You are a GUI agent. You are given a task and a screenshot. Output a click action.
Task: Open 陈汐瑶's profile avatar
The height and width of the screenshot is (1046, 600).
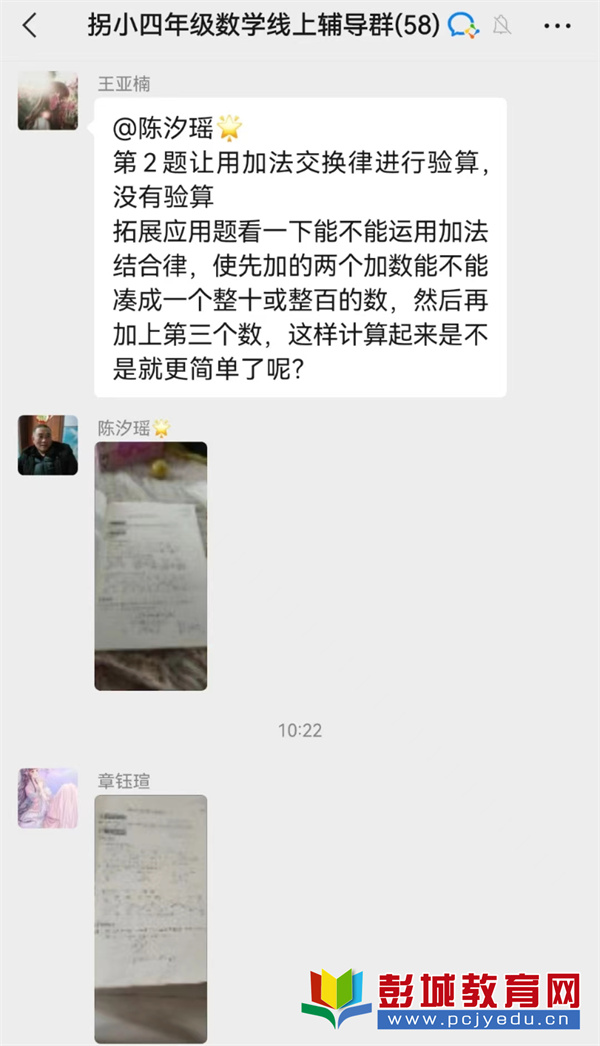click(x=47, y=445)
